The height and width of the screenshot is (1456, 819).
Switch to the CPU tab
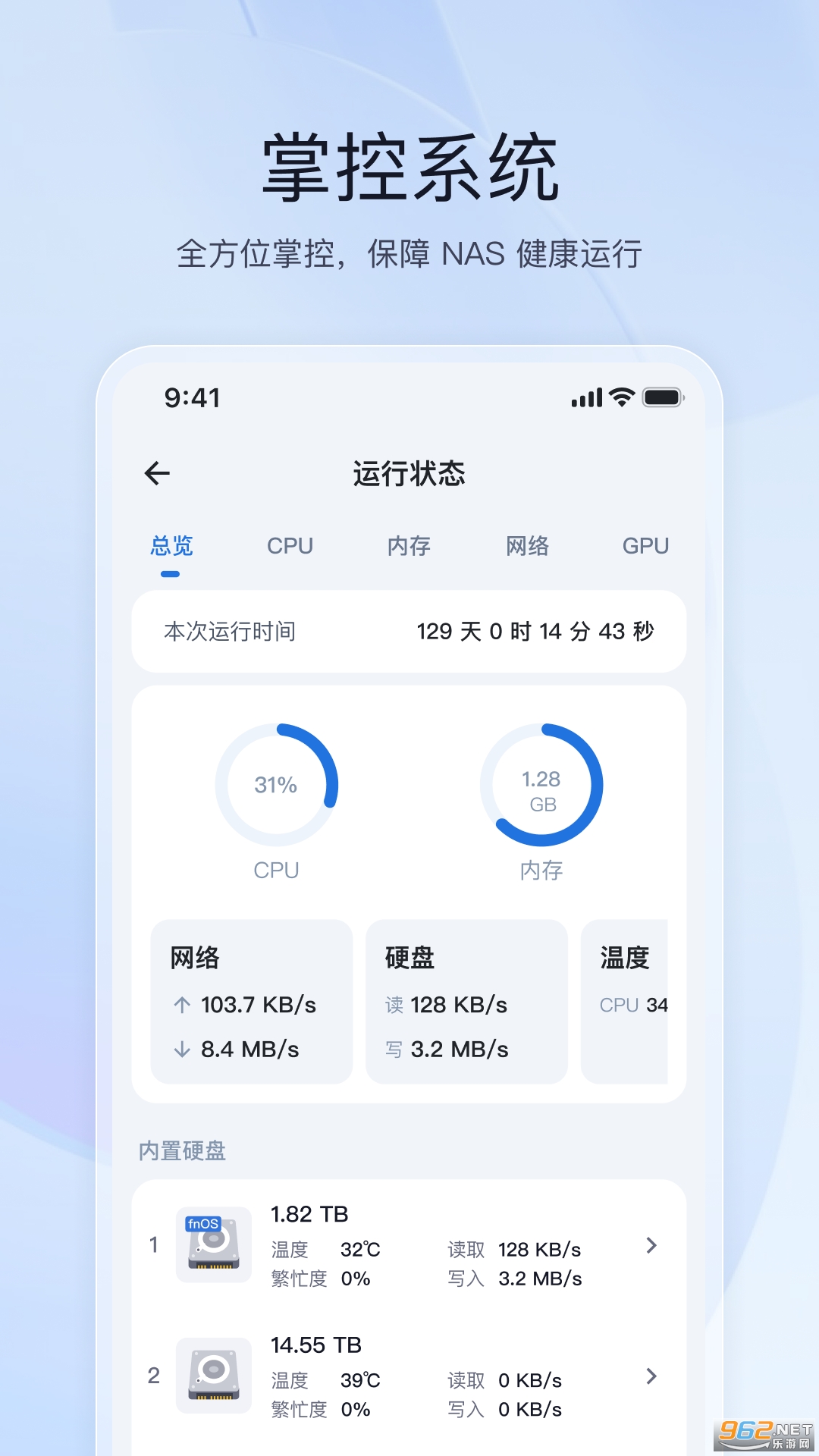tap(290, 546)
